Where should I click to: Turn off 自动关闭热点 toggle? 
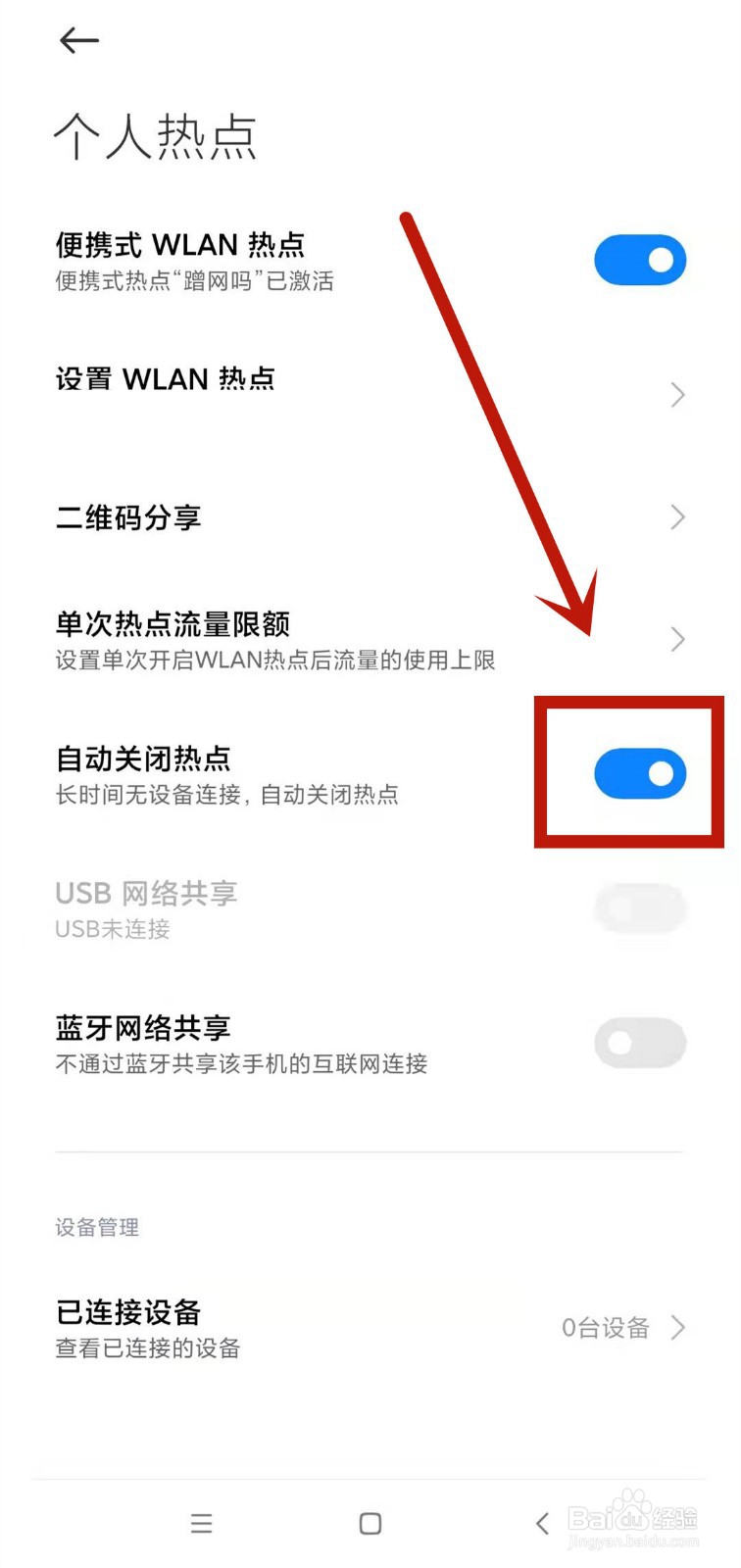pyautogui.click(x=639, y=772)
